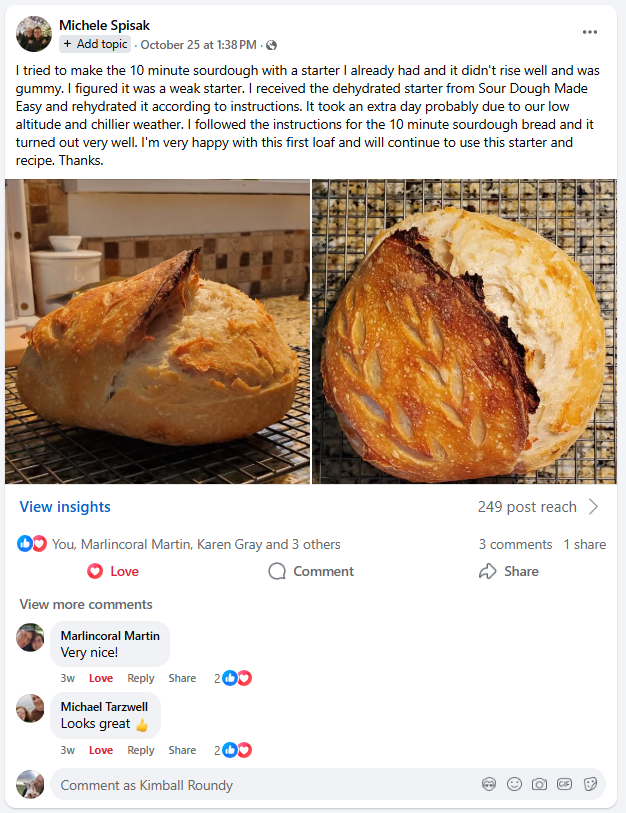Share Michael Tarzwell's comment

182,750
